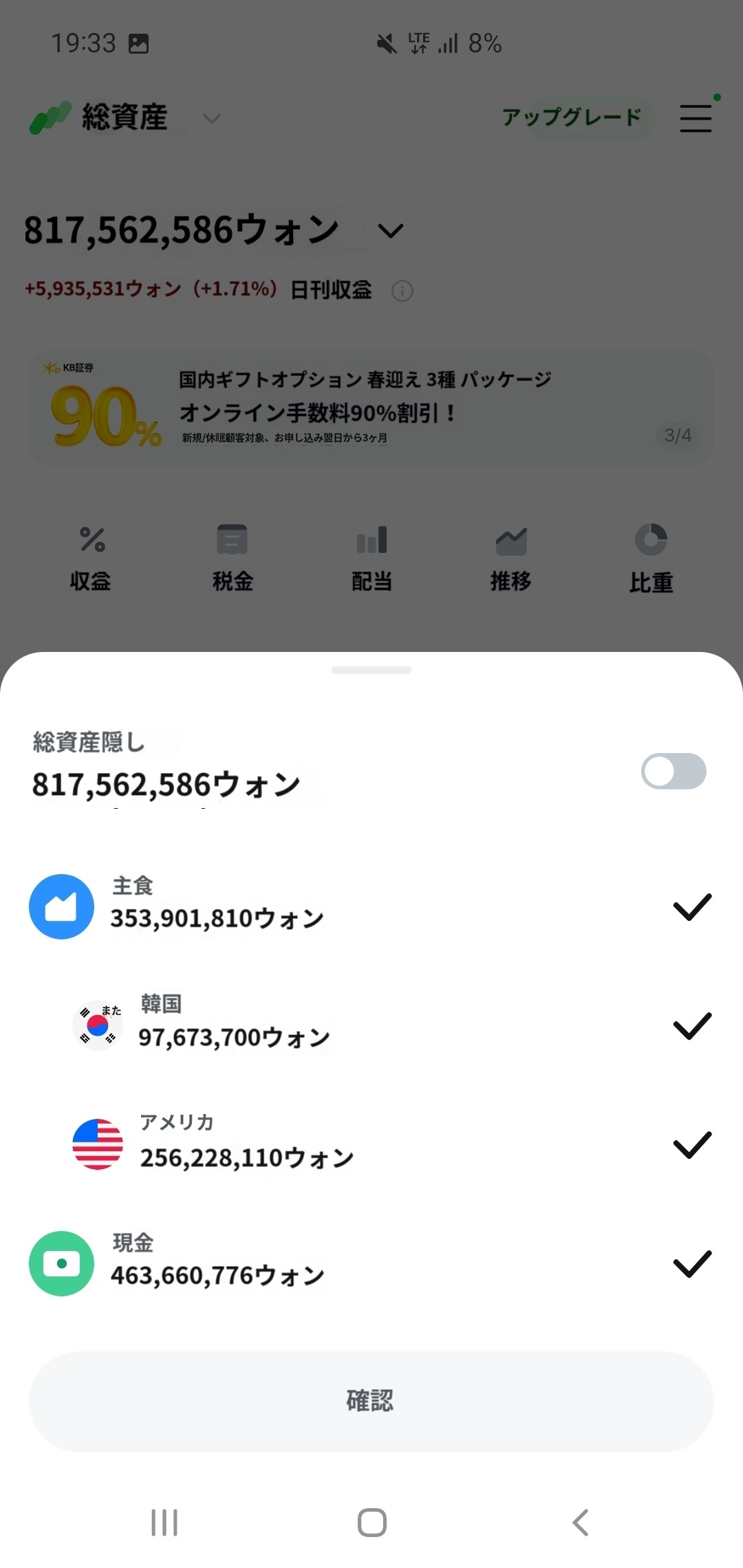743x1568 pixels.
Task: Confirm selection with the 確認 button
Action: (x=371, y=1402)
